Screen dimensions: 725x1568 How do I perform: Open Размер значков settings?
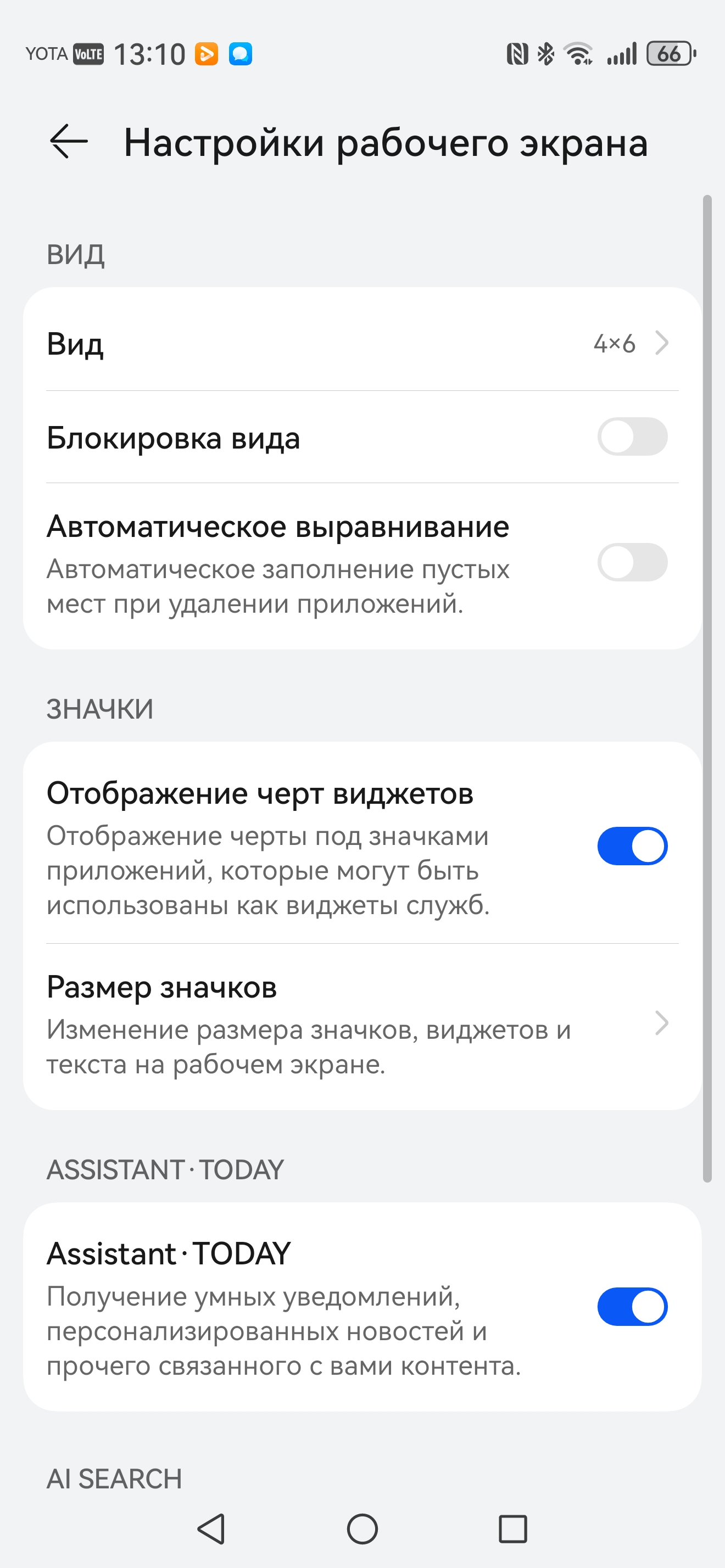point(362,1024)
